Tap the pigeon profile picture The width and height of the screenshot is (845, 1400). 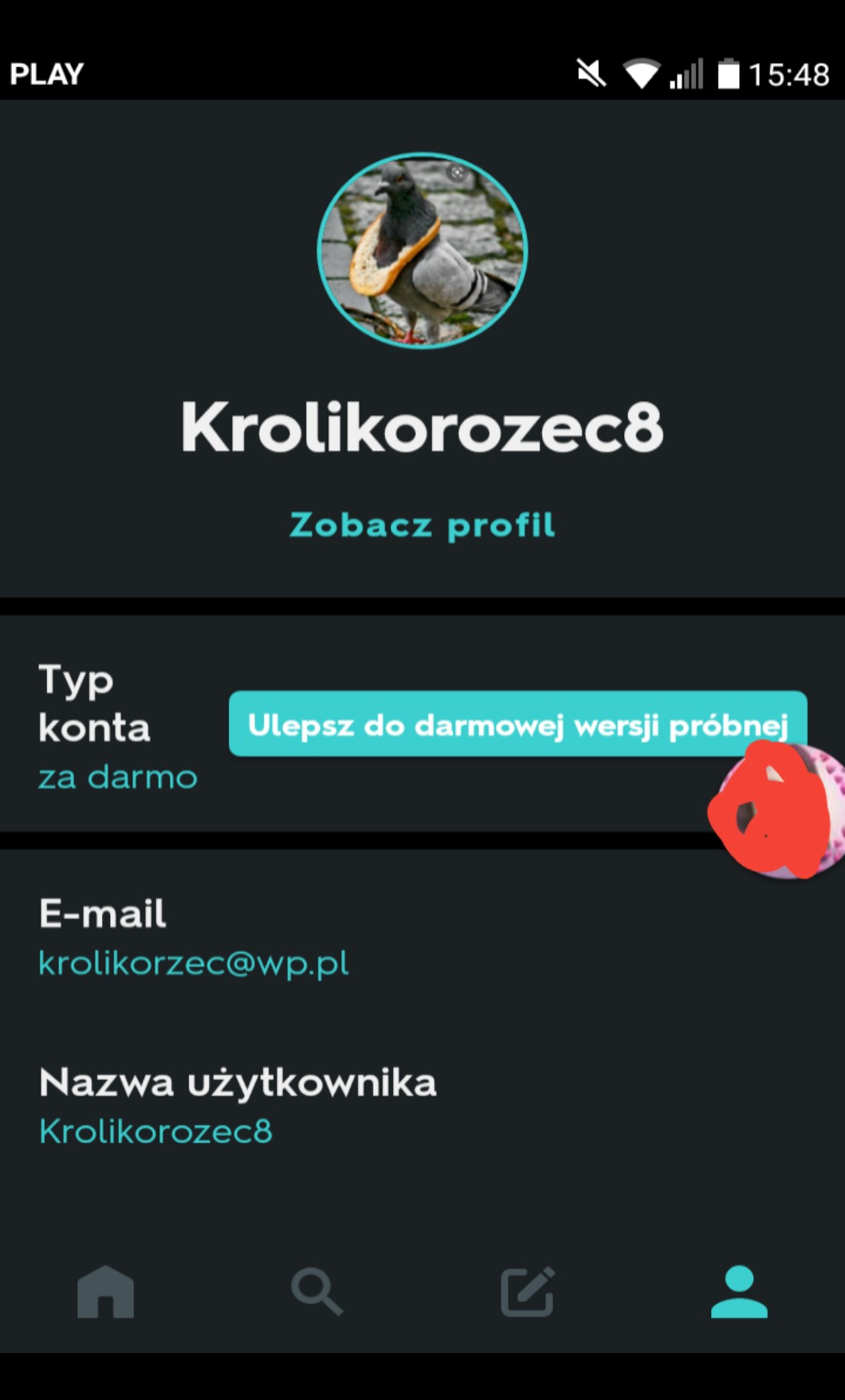point(422,251)
